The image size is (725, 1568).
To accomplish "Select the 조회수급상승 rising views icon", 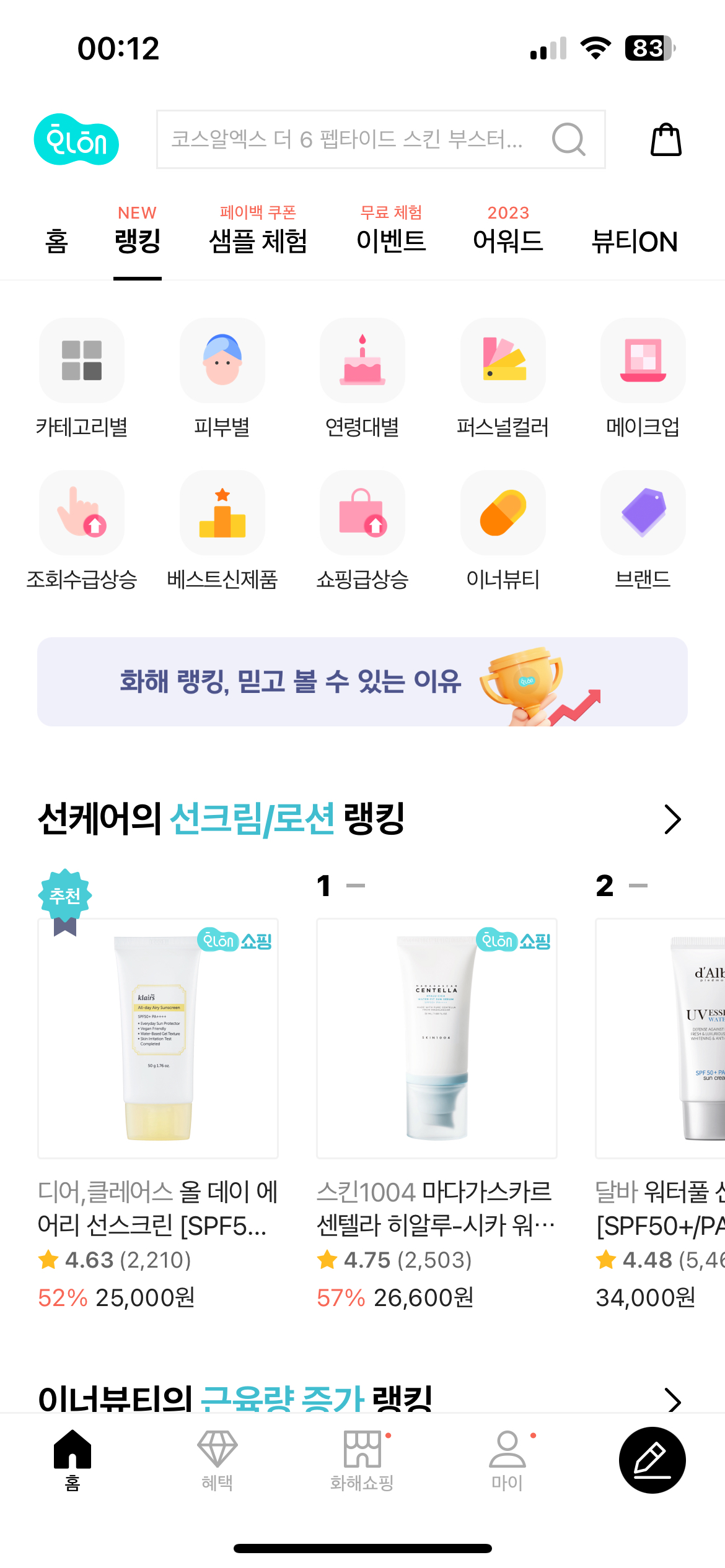I will coord(81,514).
